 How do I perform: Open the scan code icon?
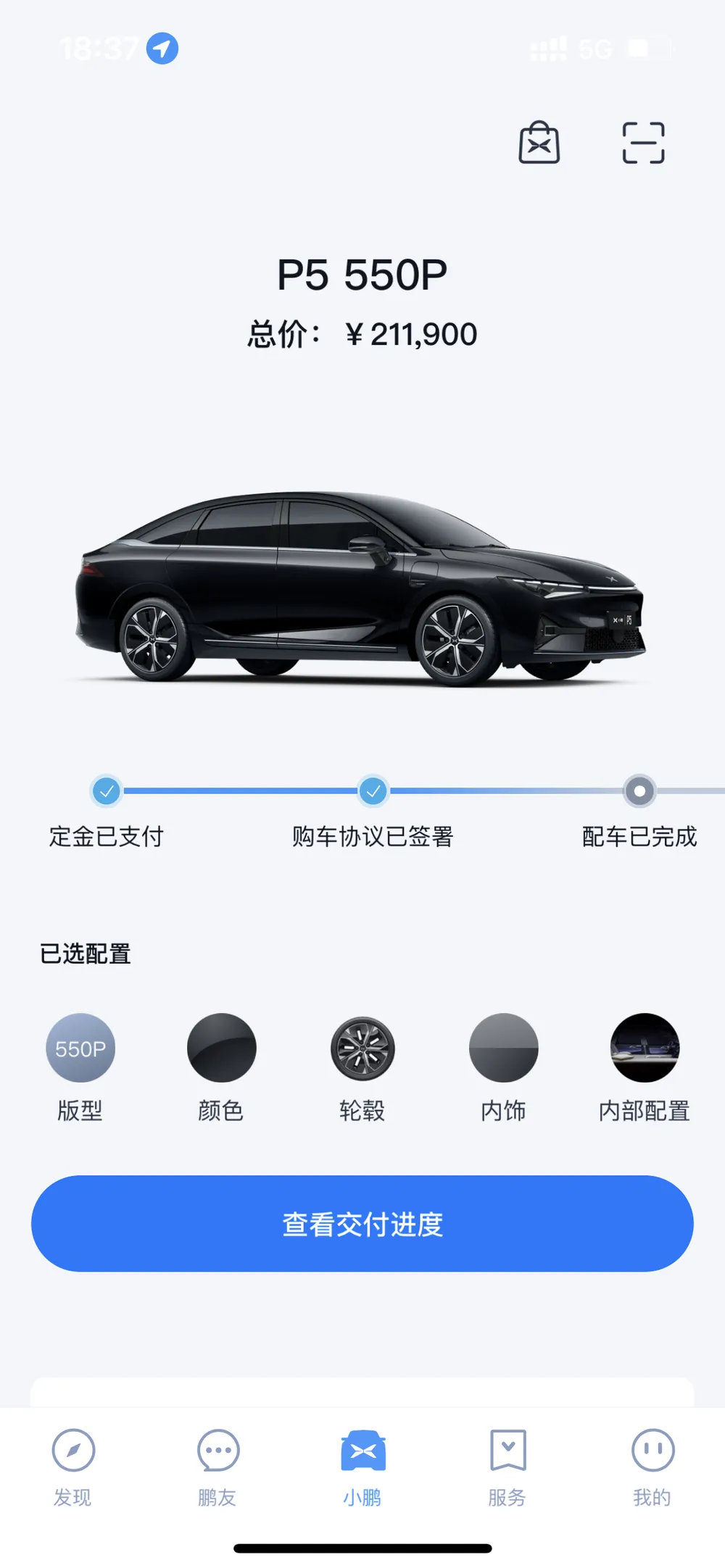[643, 143]
